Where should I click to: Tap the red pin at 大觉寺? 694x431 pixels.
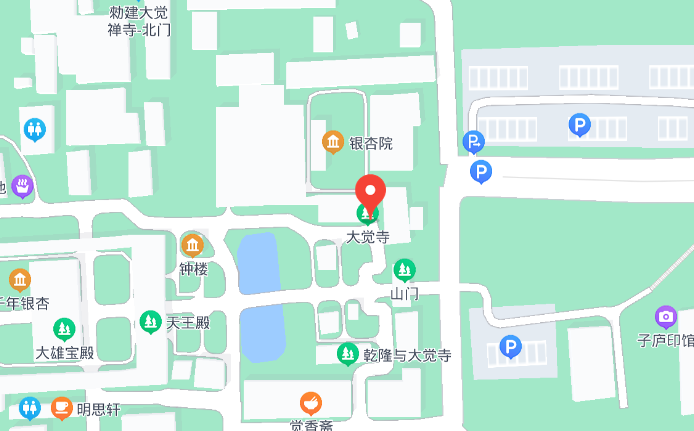(x=371, y=193)
